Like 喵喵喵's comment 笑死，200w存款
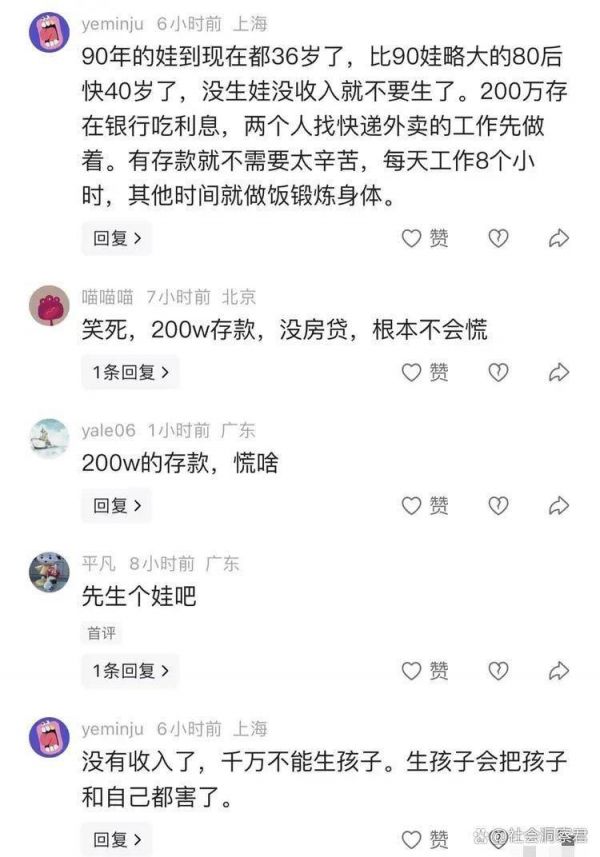600x857 pixels. coord(424,372)
